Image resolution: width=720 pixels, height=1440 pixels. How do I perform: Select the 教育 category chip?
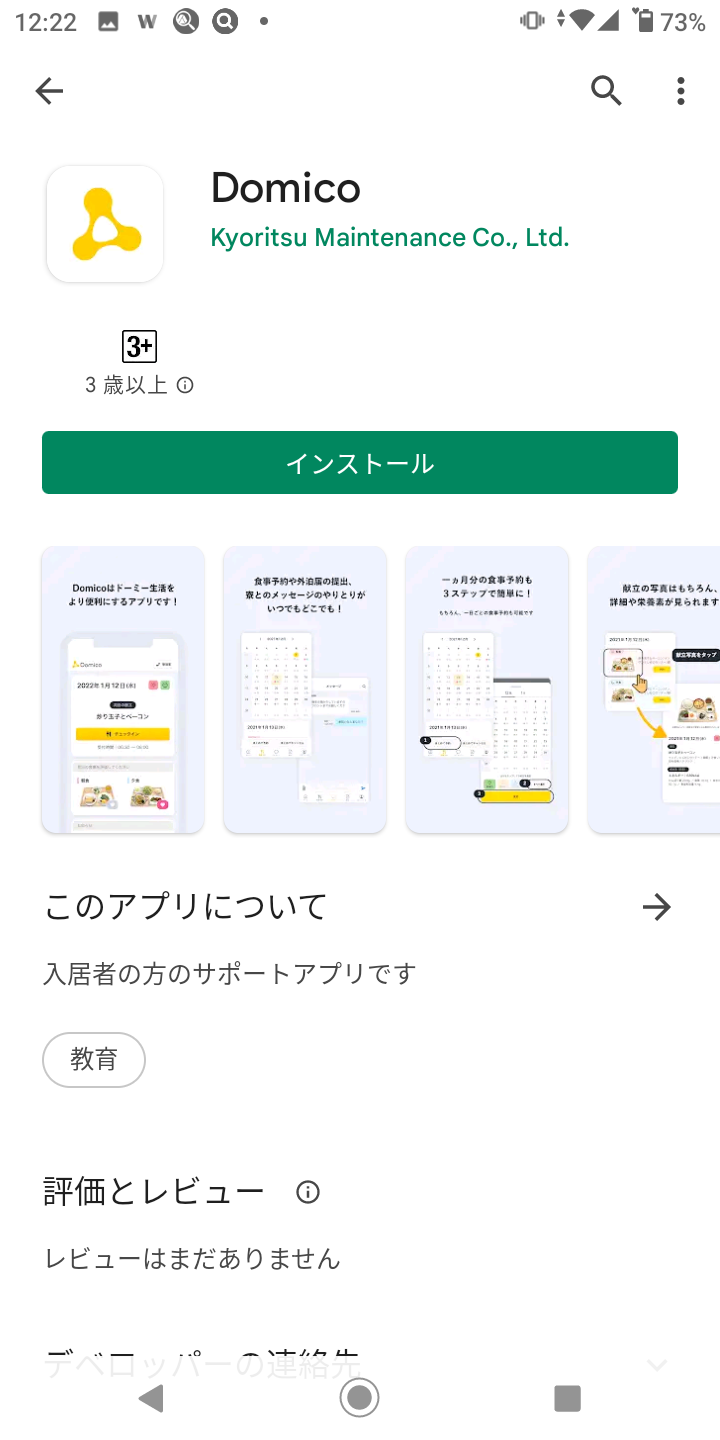pyautogui.click(x=94, y=1060)
